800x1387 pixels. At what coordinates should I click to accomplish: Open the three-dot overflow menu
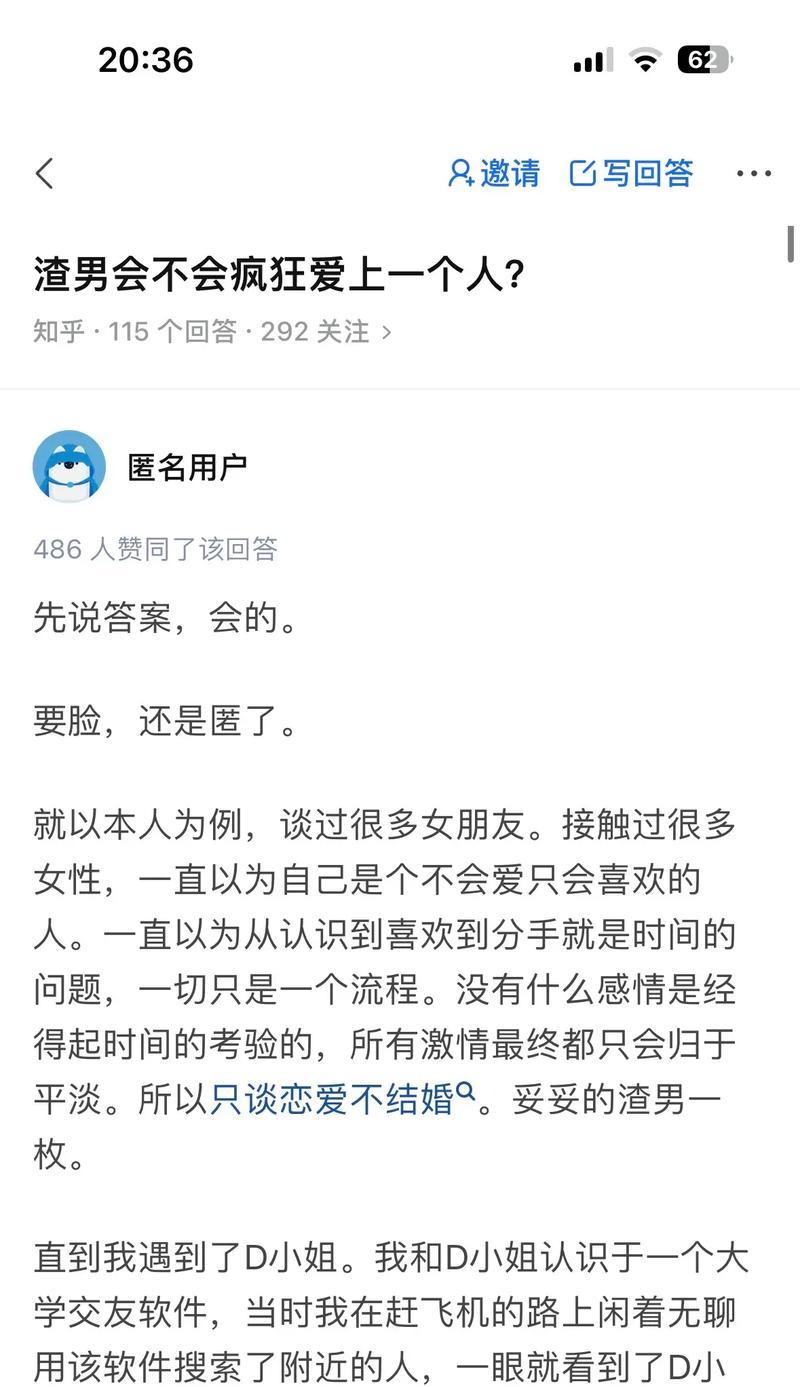(x=753, y=174)
